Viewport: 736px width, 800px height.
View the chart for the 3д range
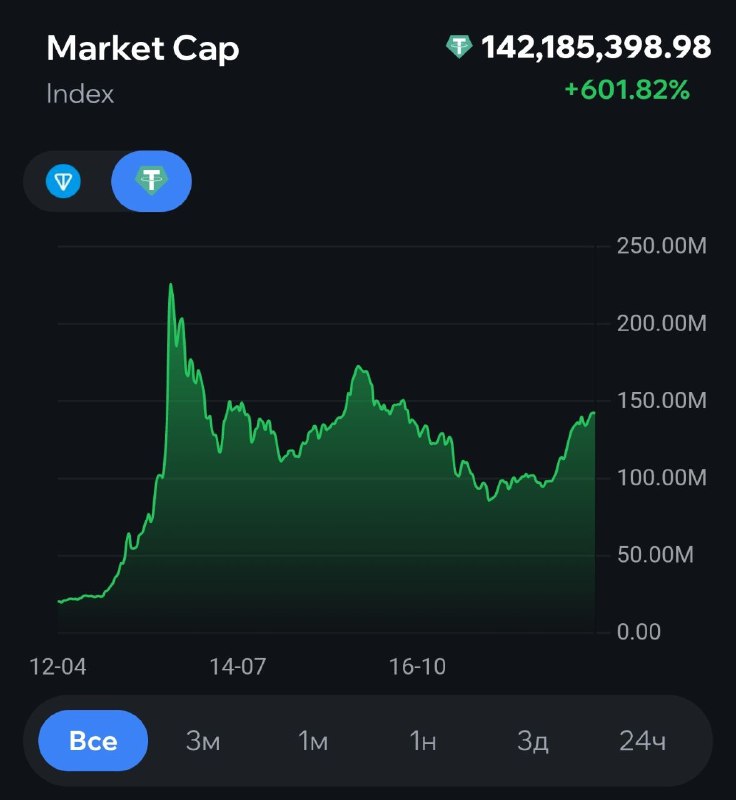pos(533,742)
